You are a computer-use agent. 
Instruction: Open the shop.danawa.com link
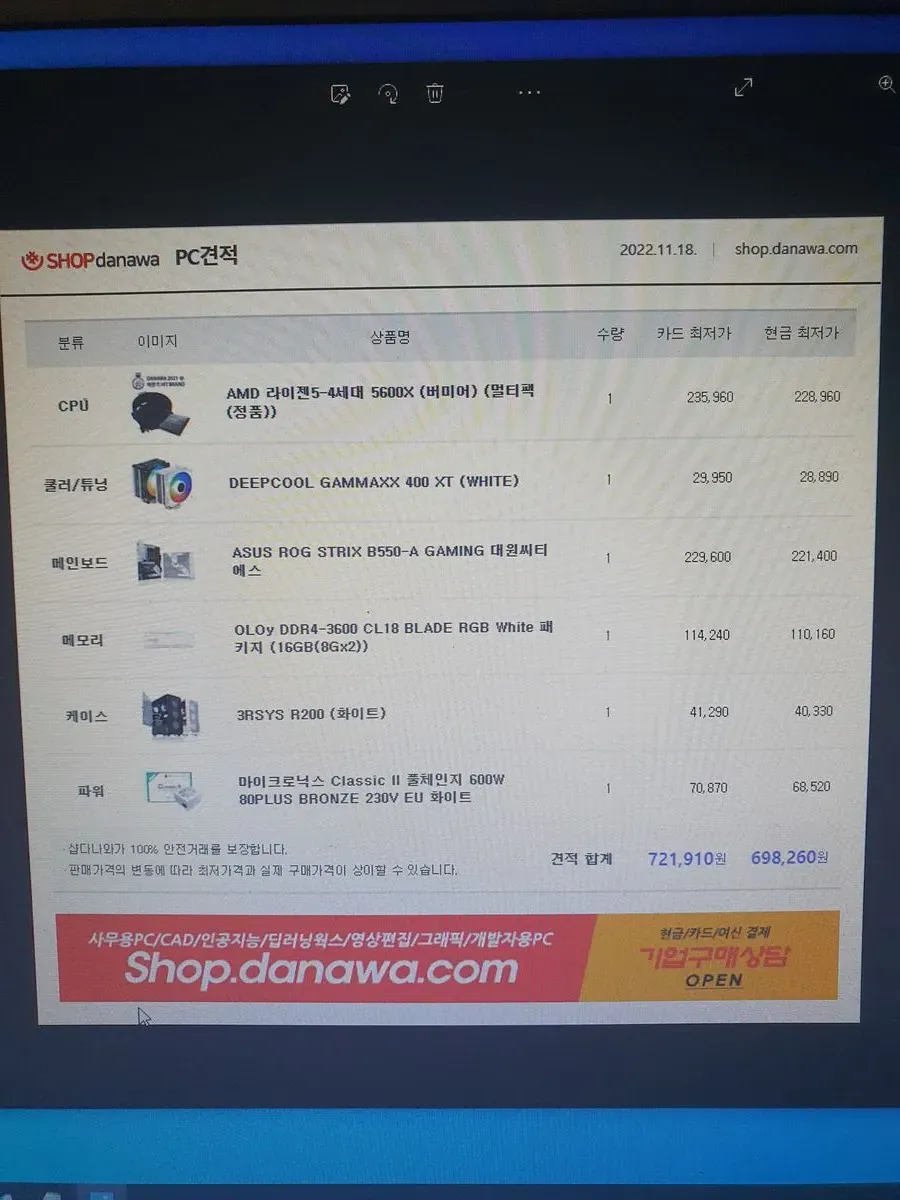coord(795,248)
